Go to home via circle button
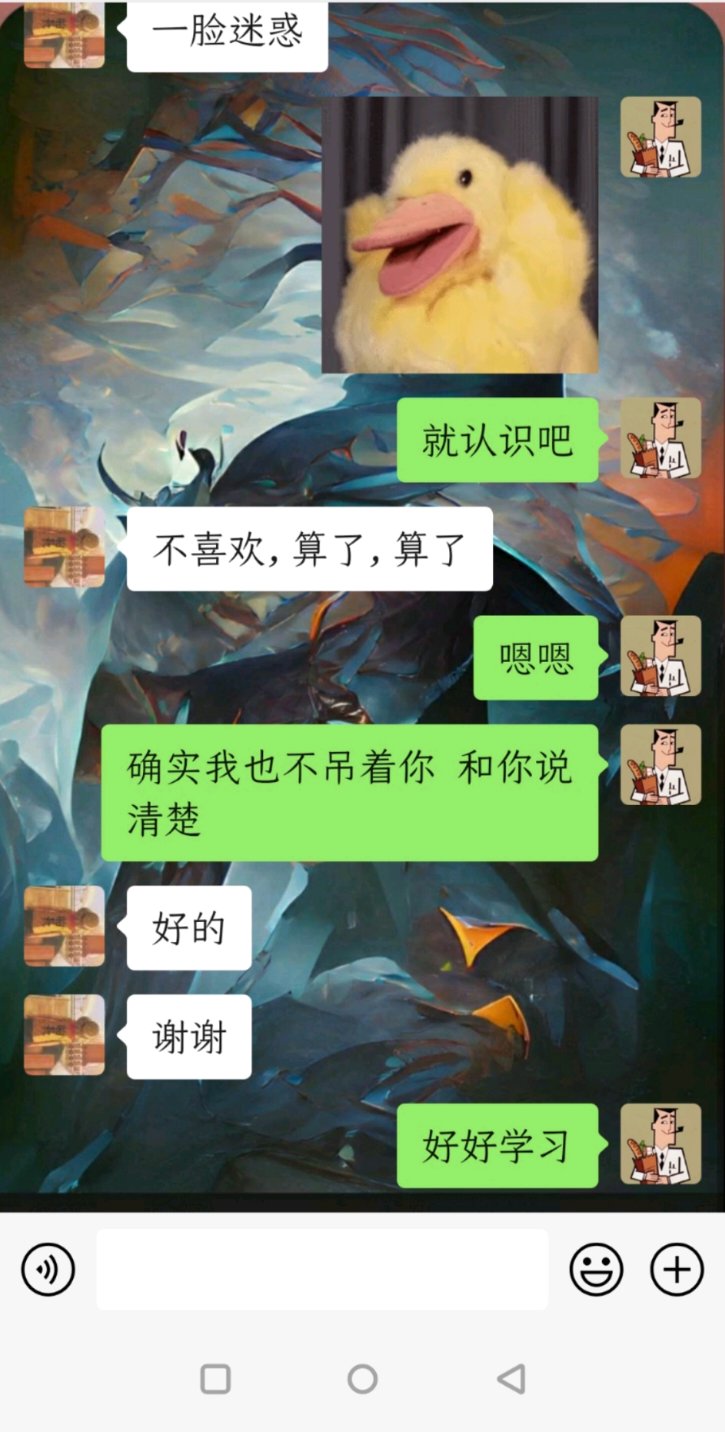This screenshot has height=1432, width=725. (x=362, y=1379)
